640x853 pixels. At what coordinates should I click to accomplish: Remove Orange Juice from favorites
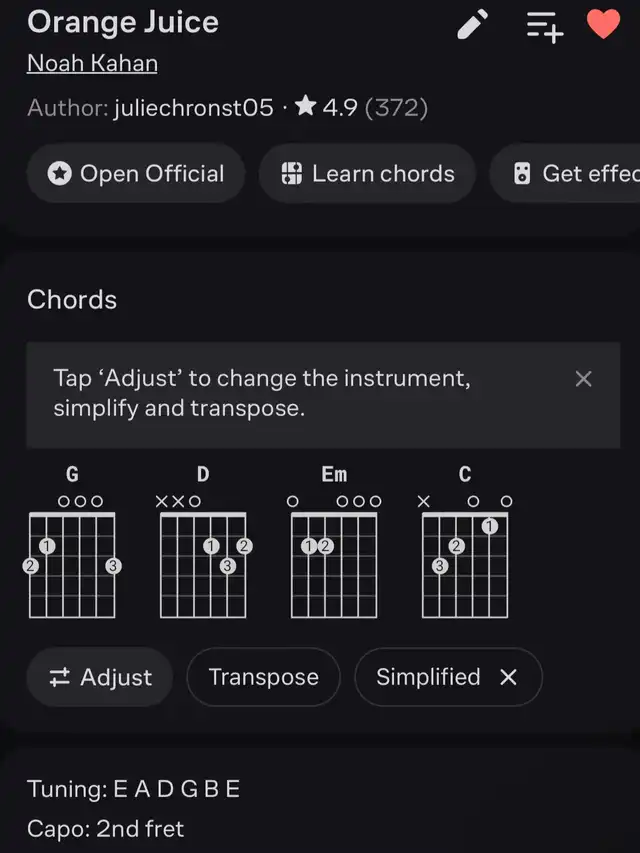tap(603, 24)
